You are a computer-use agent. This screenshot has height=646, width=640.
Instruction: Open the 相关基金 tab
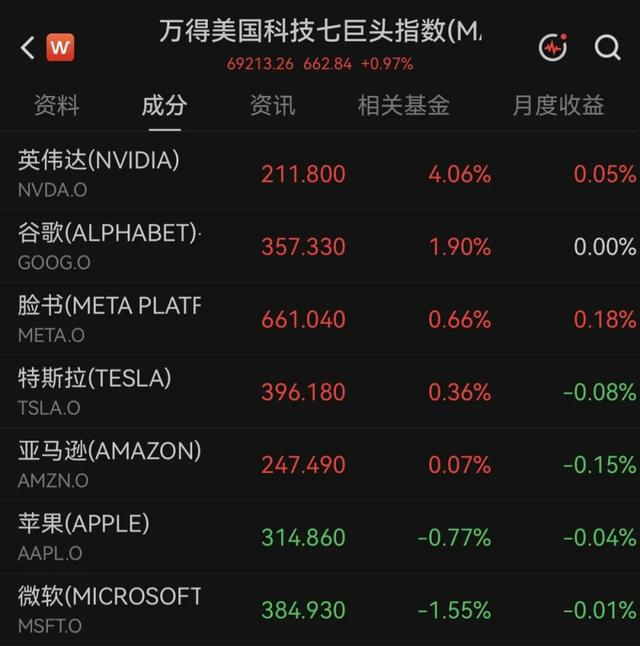[403, 105]
